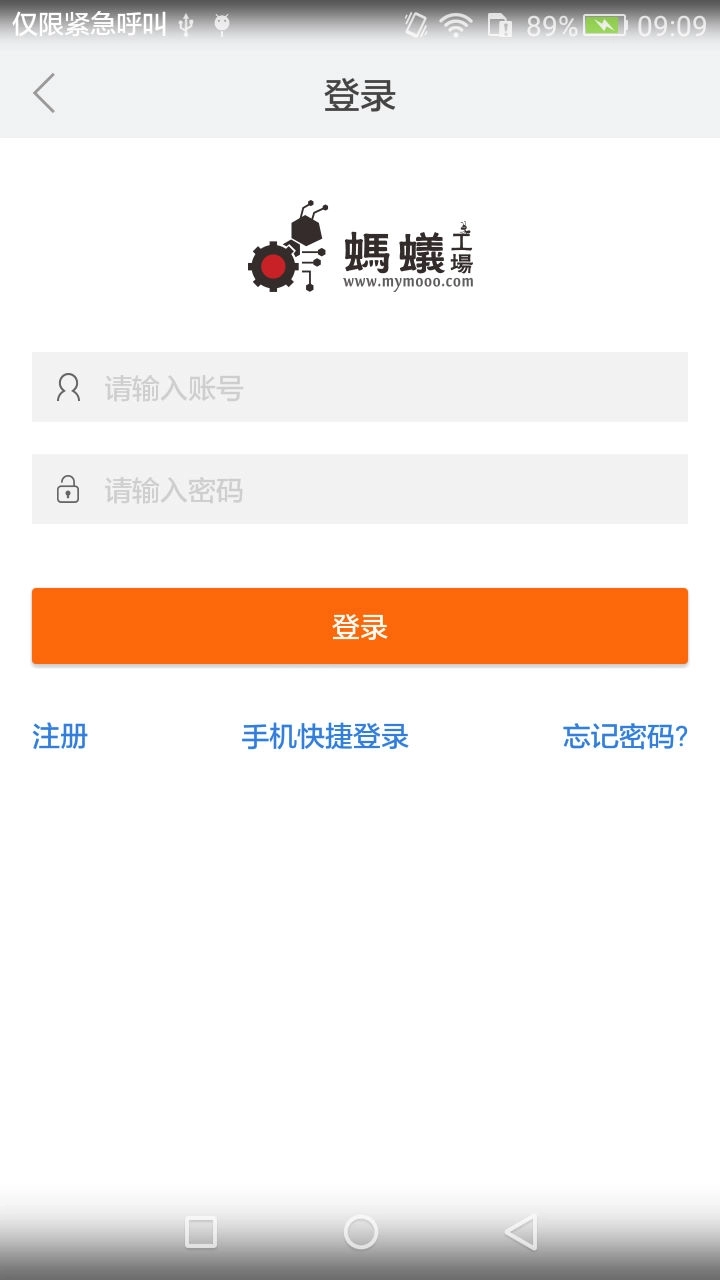Select 手机快捷登录 quick login option

pyautogui.click(x=325, y=736)
